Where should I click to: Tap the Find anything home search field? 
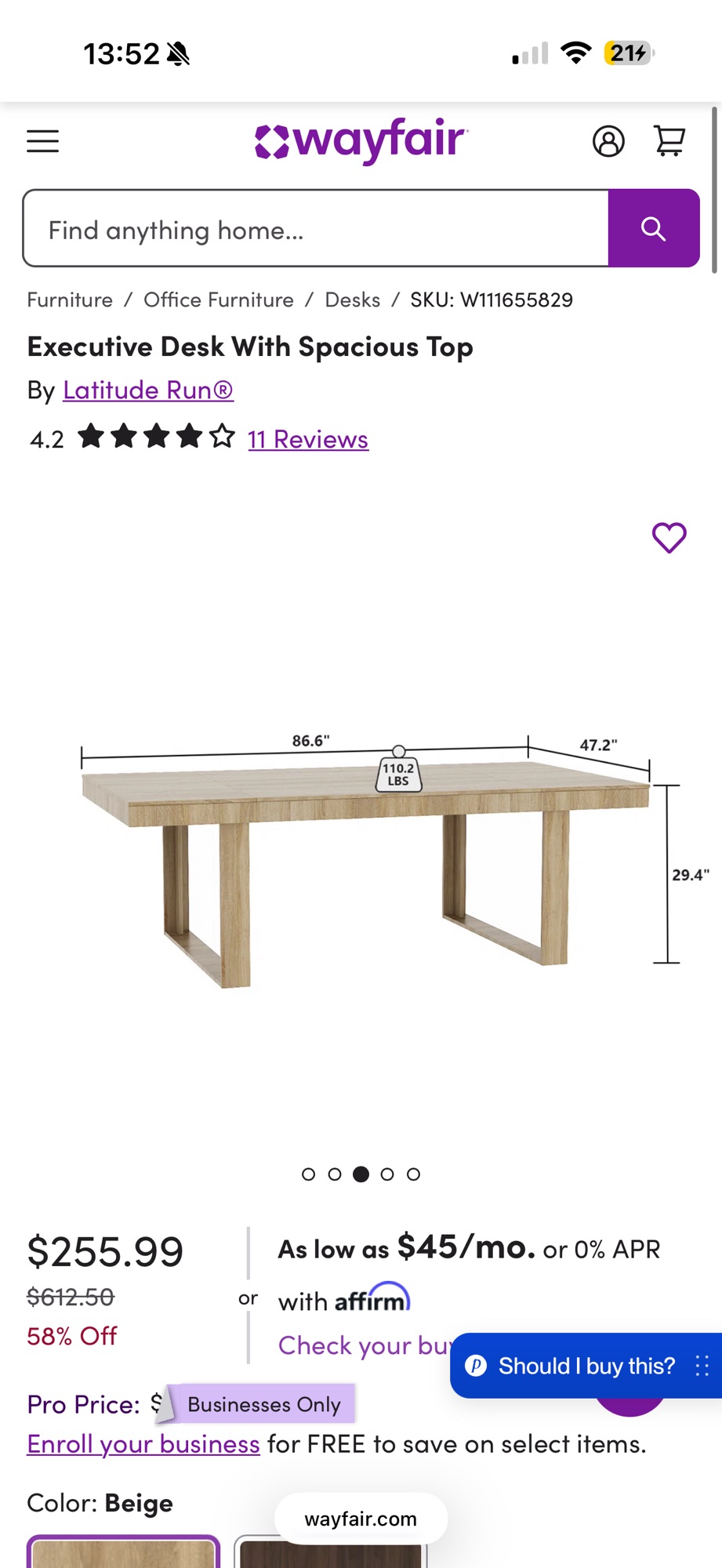tap(315, 229)
